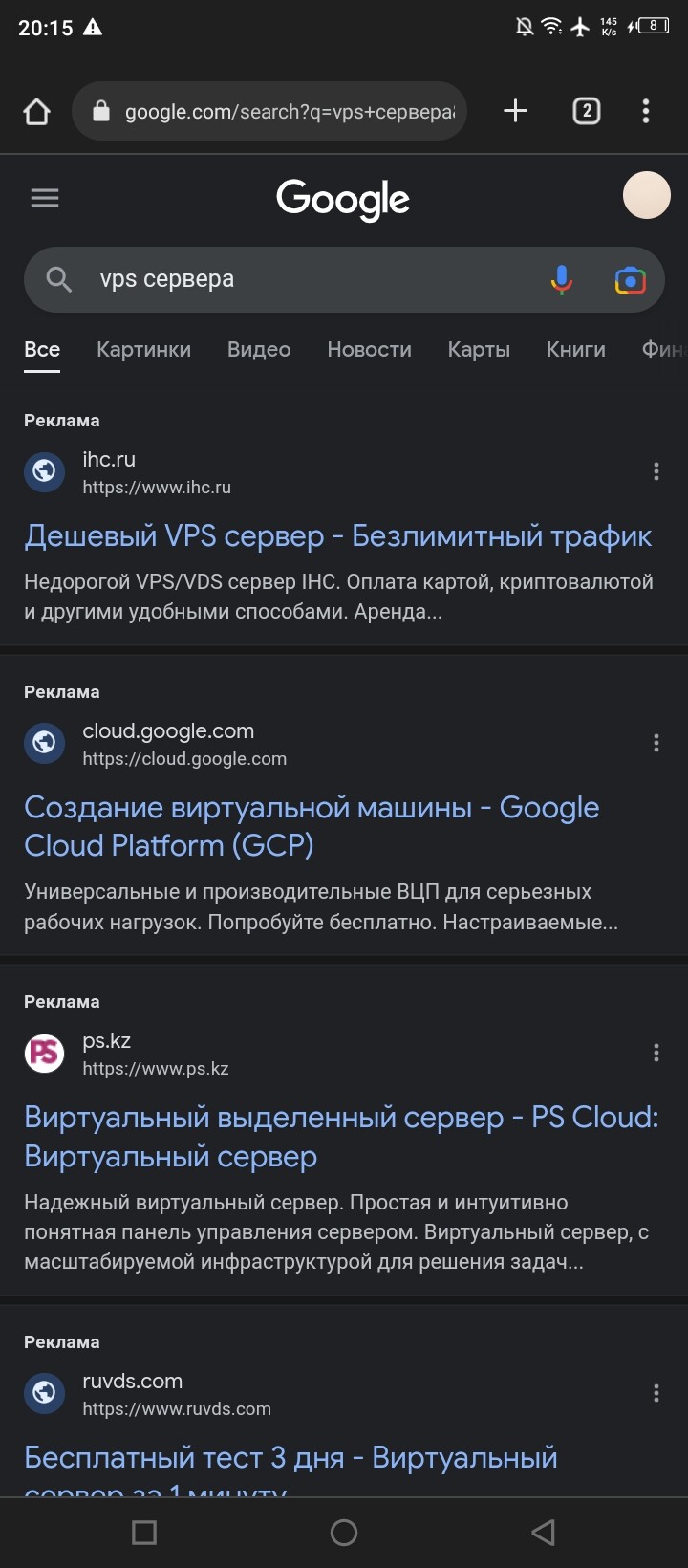688x1568 pixels.
Task: Open the Google Cloud Platform ad result
Action: [x=312, y=826]
